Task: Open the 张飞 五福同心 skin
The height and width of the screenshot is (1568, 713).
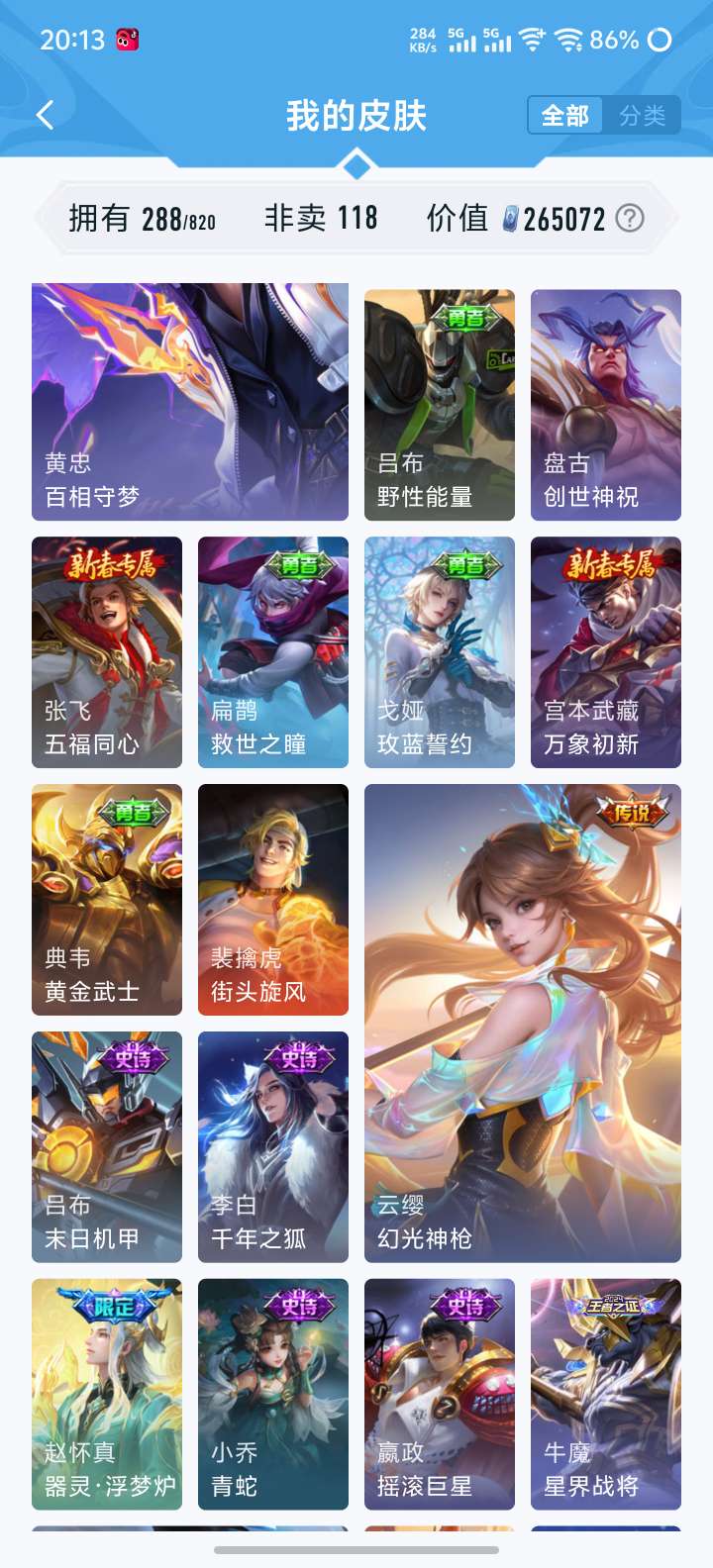Action: pos(107,652)
